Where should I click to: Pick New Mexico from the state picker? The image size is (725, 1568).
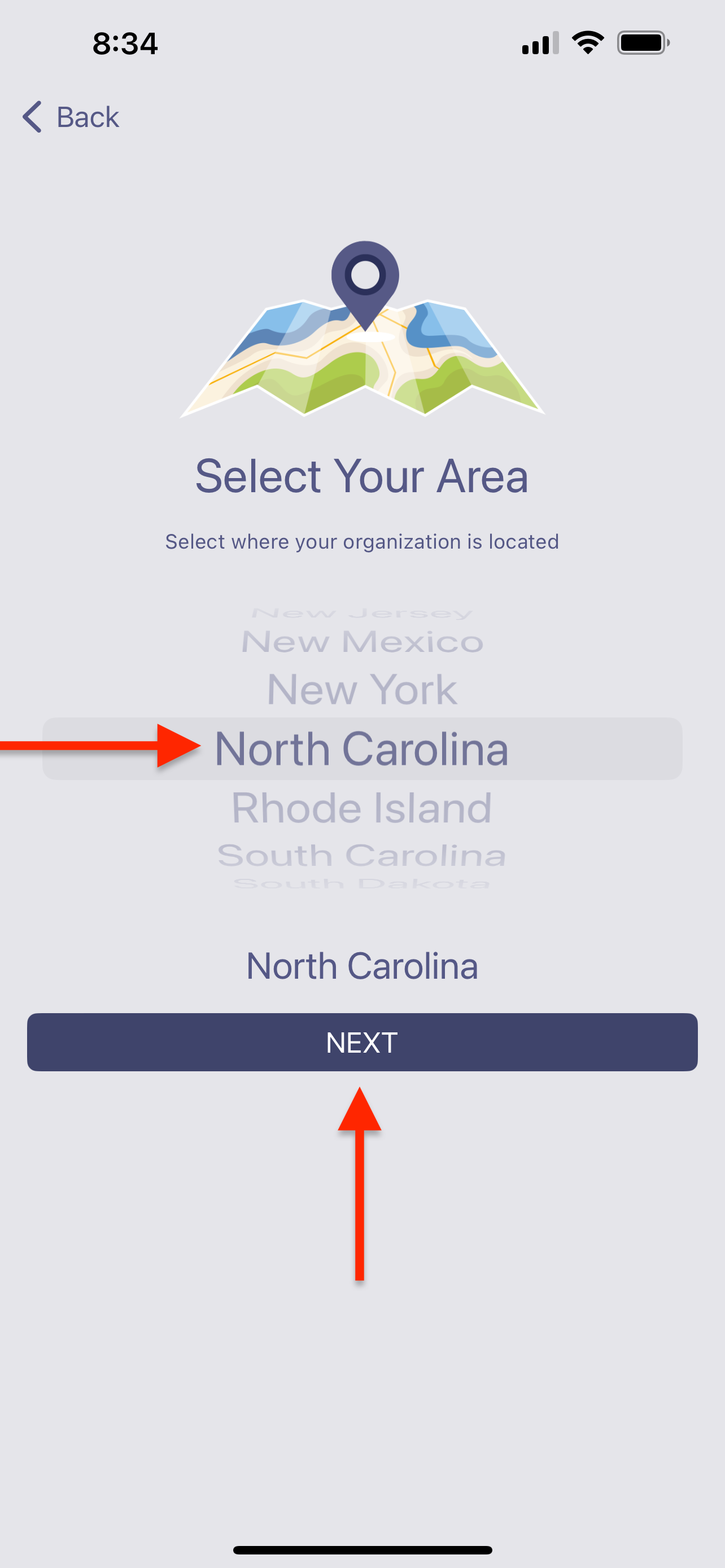tap(362, 642)
